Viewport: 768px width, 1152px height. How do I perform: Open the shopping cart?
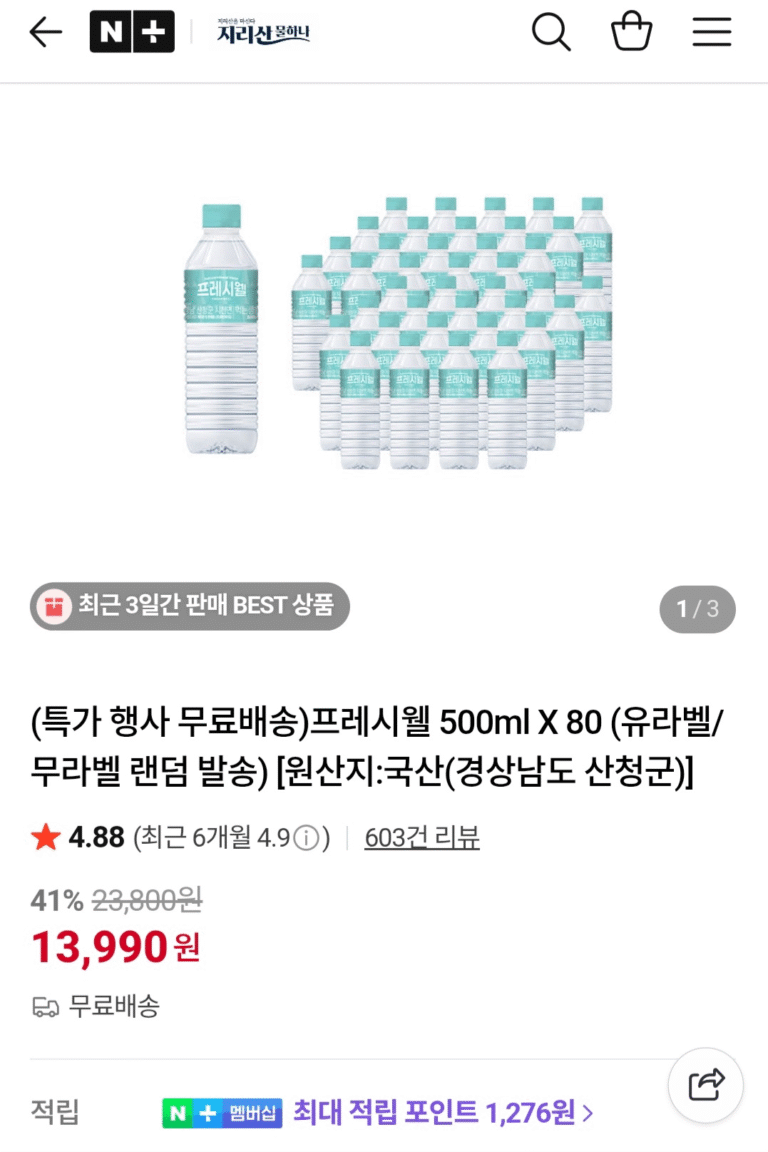[x=631, y=32]
